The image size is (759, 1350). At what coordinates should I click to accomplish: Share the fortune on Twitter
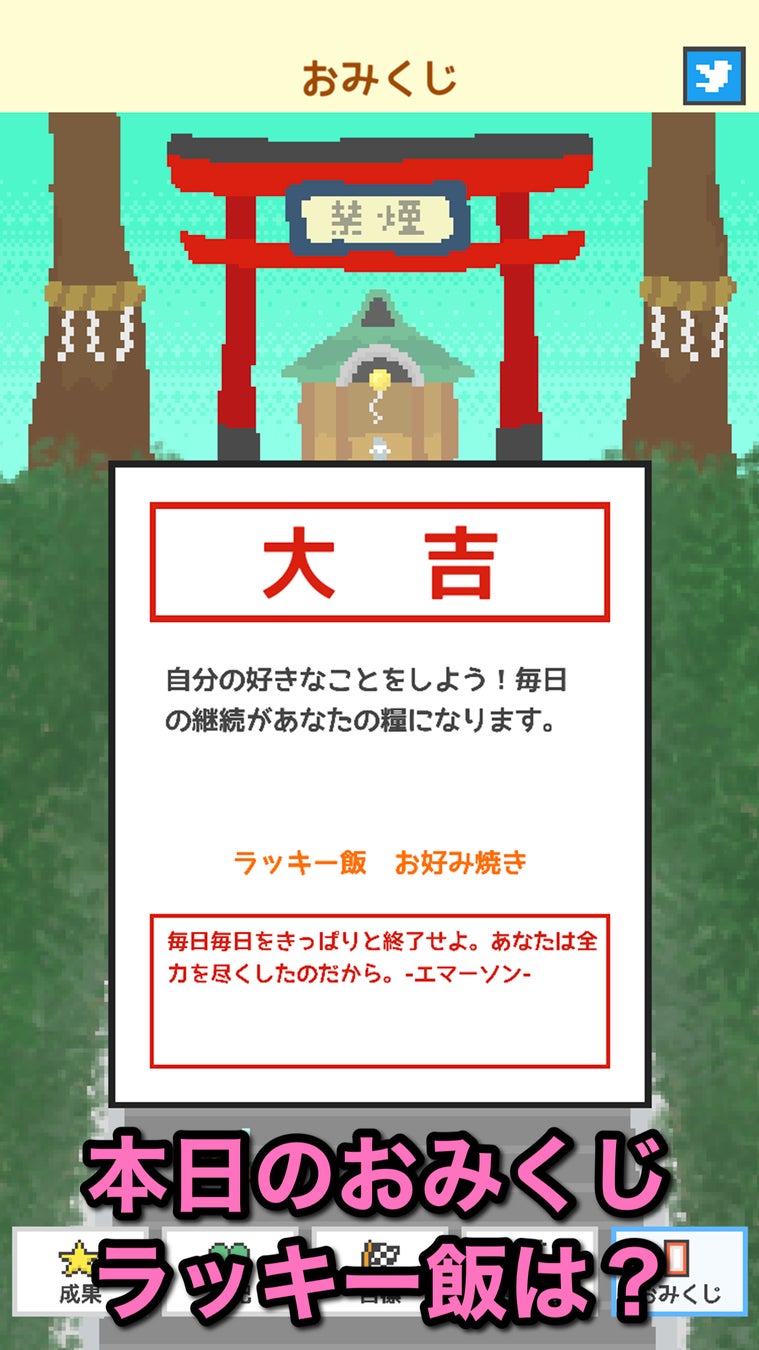[714, 76]
